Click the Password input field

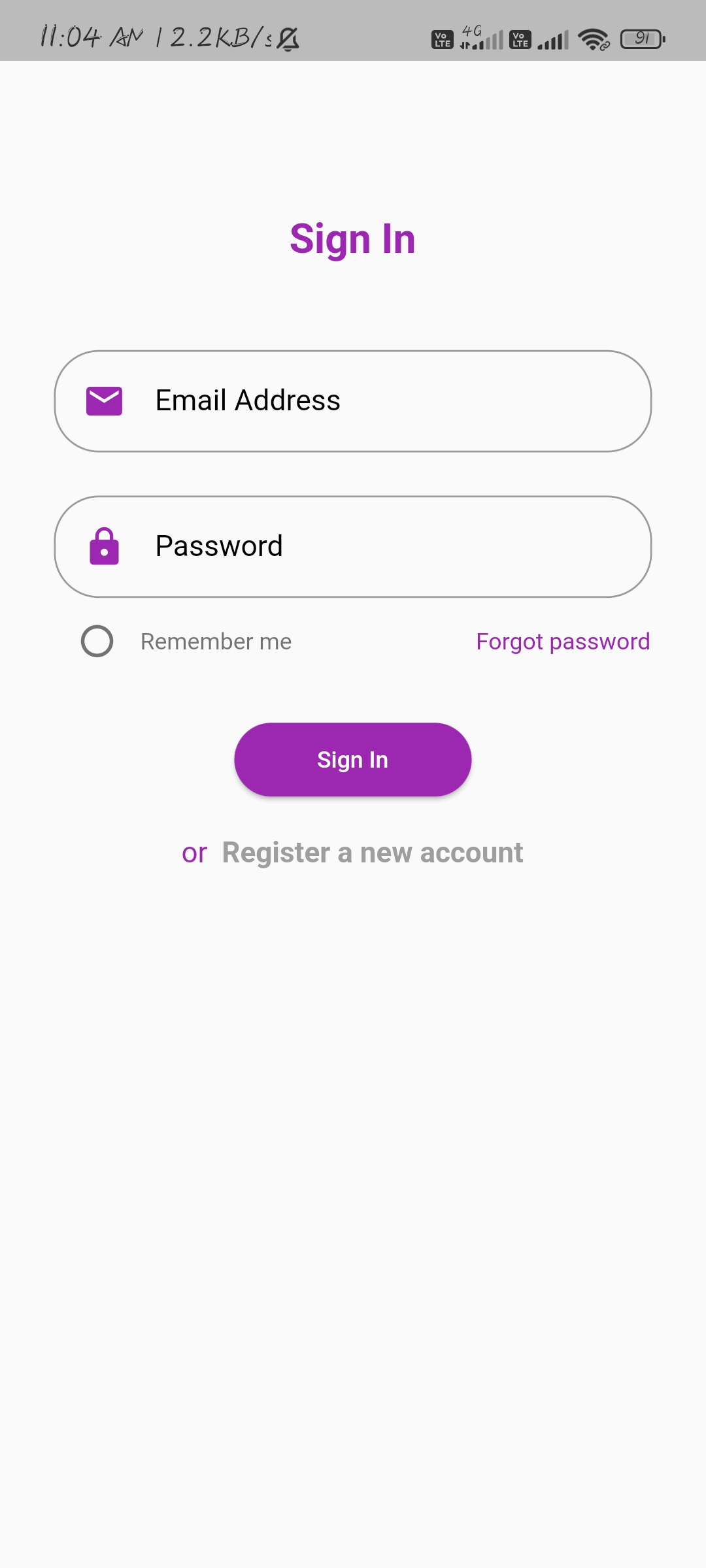click(353, 546)
